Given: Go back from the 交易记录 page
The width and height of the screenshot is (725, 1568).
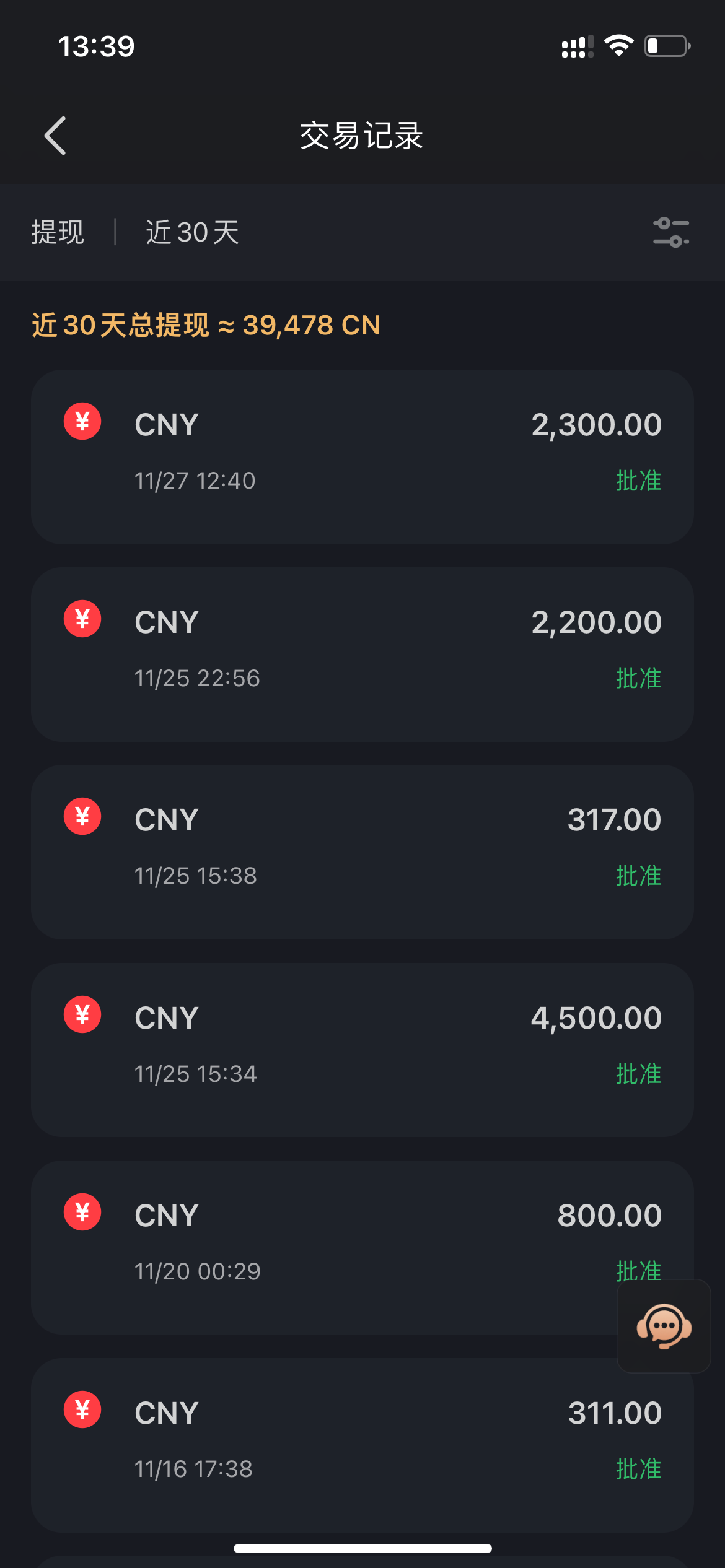Looking at the screenshot, I should 55,136.
